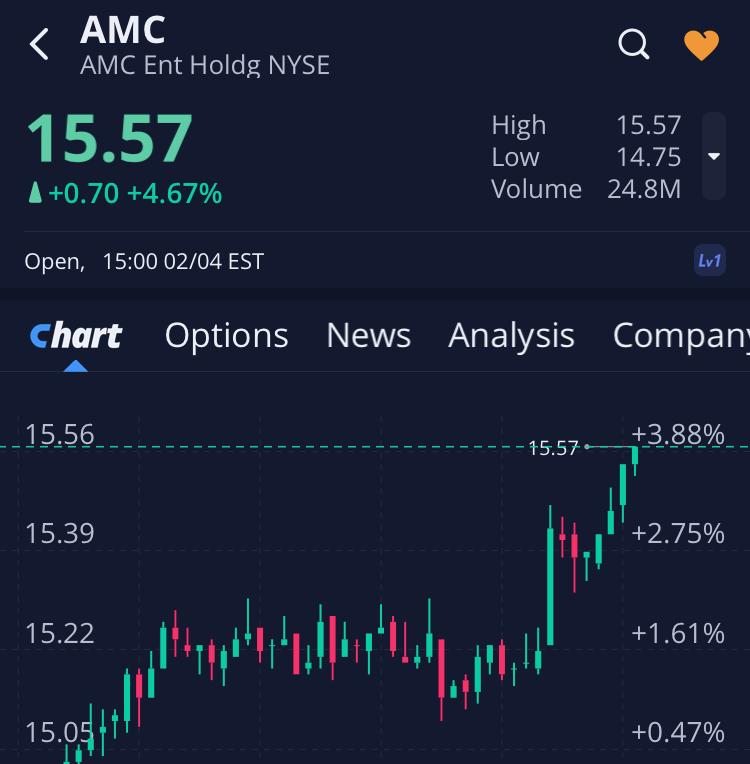
Task: Switch to the Company tab
Action: [680, 336]
